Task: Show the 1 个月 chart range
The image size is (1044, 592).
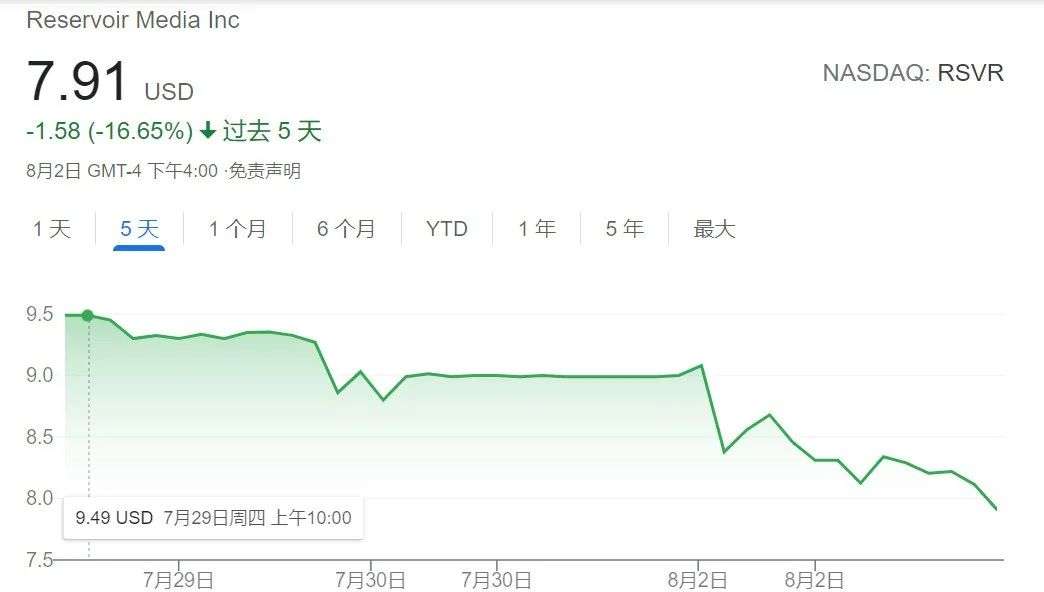Action: (238, 229)
